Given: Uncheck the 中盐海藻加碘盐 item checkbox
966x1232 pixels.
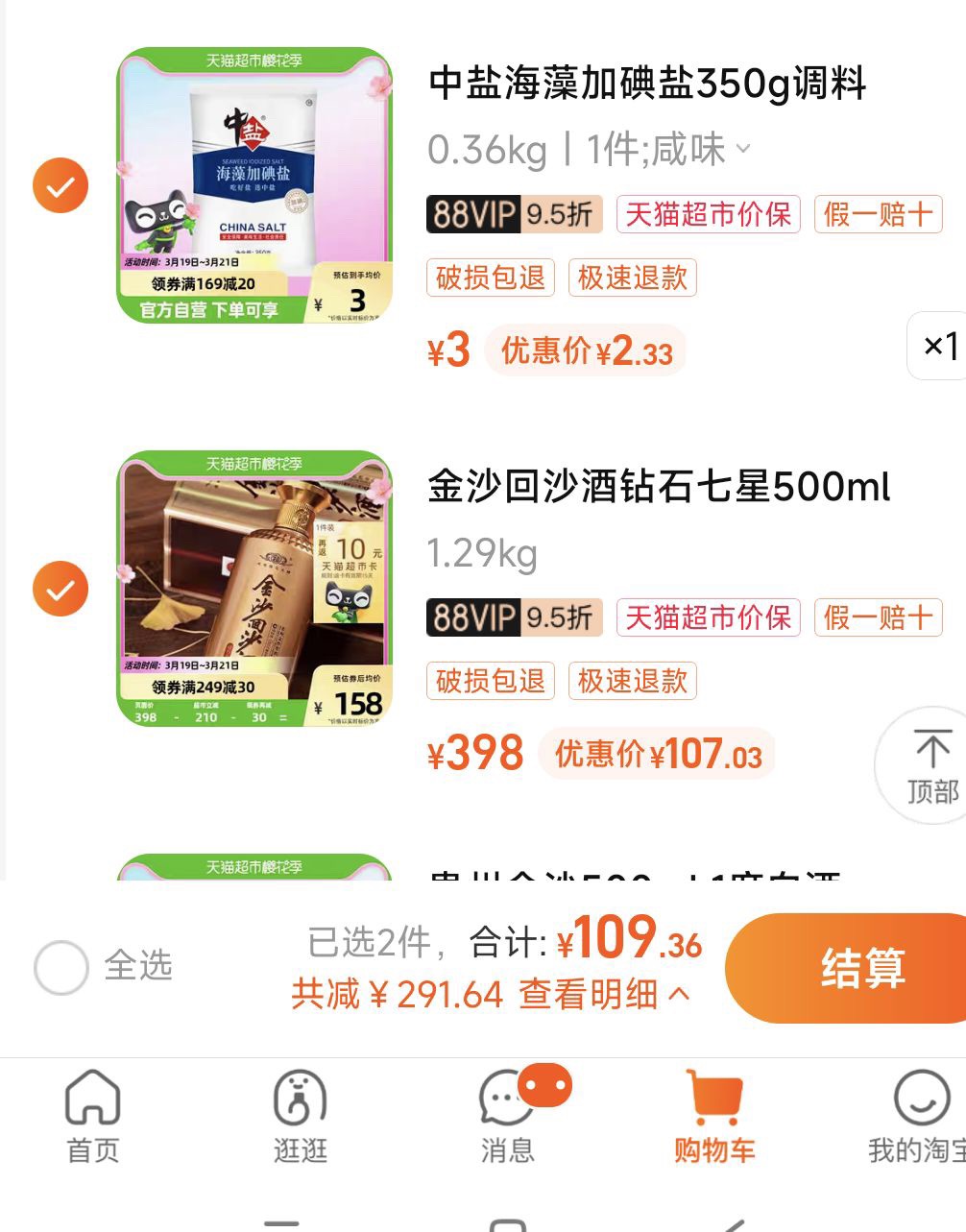Looking at the screenshot, I should pyautogui.click(x=60, y=185).
